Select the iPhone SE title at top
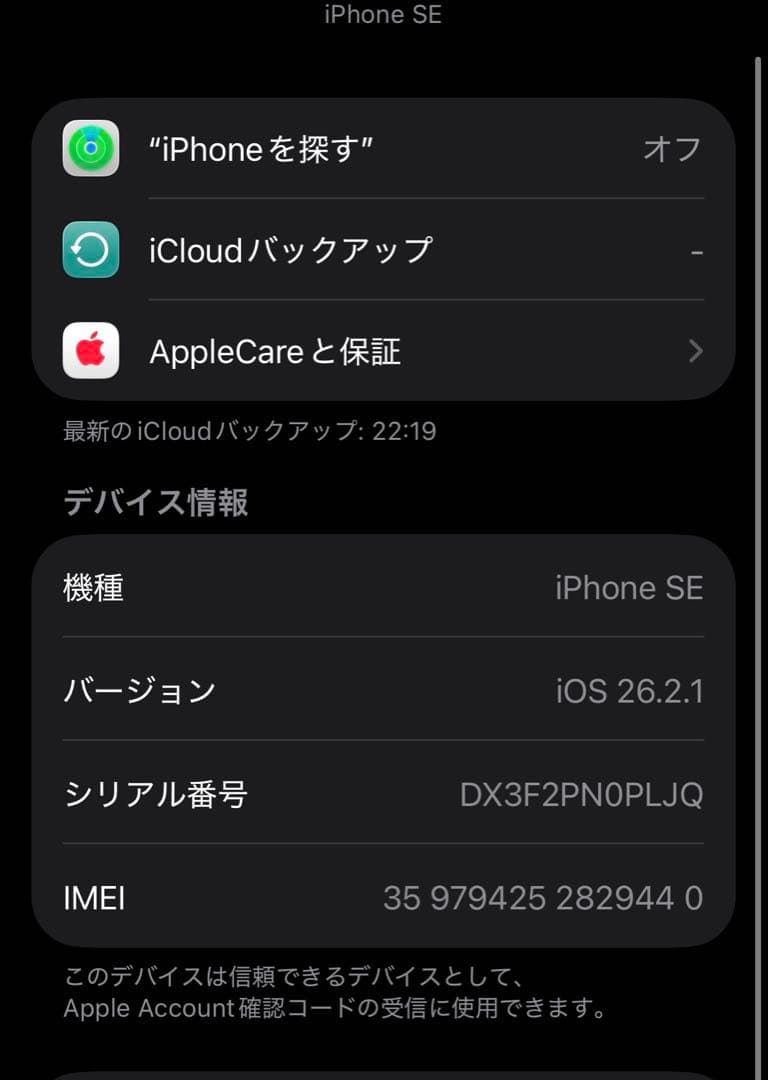 [381, 14]
